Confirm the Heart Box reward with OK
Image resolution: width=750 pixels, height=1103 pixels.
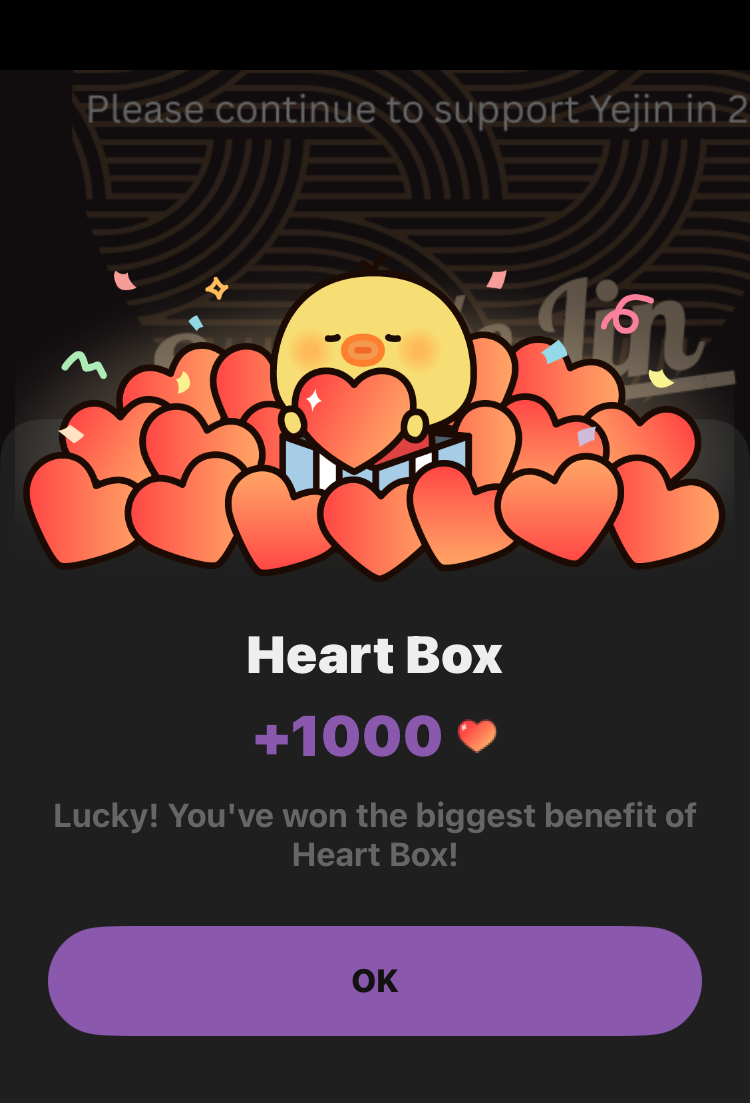point(375,981)
